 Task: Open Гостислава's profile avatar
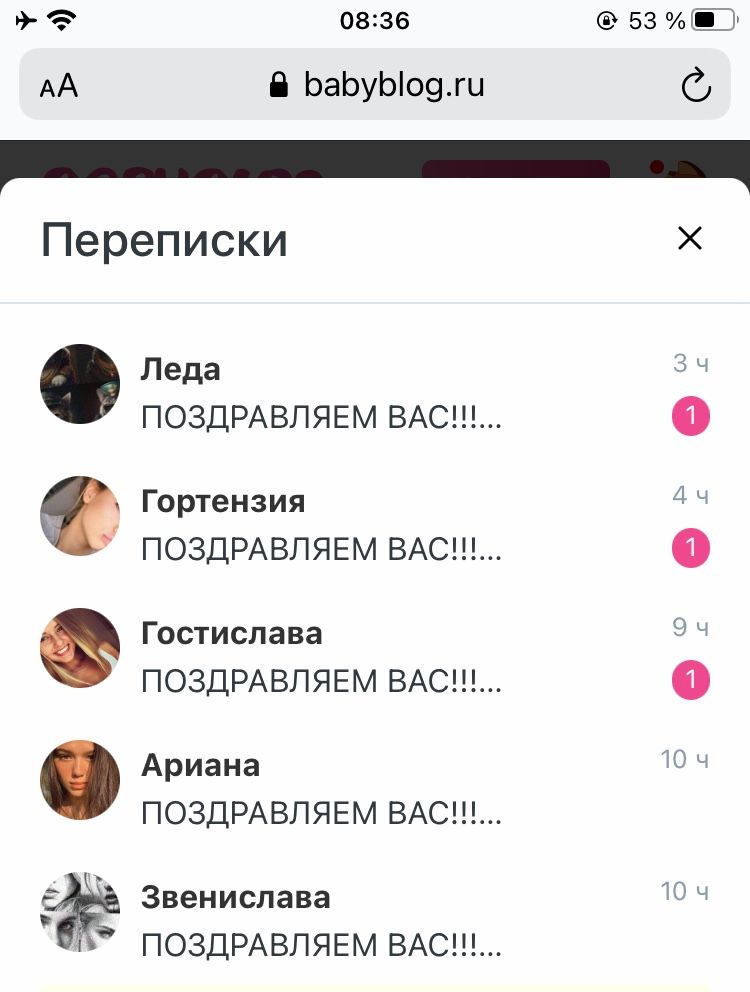click(x=79, y=648)
